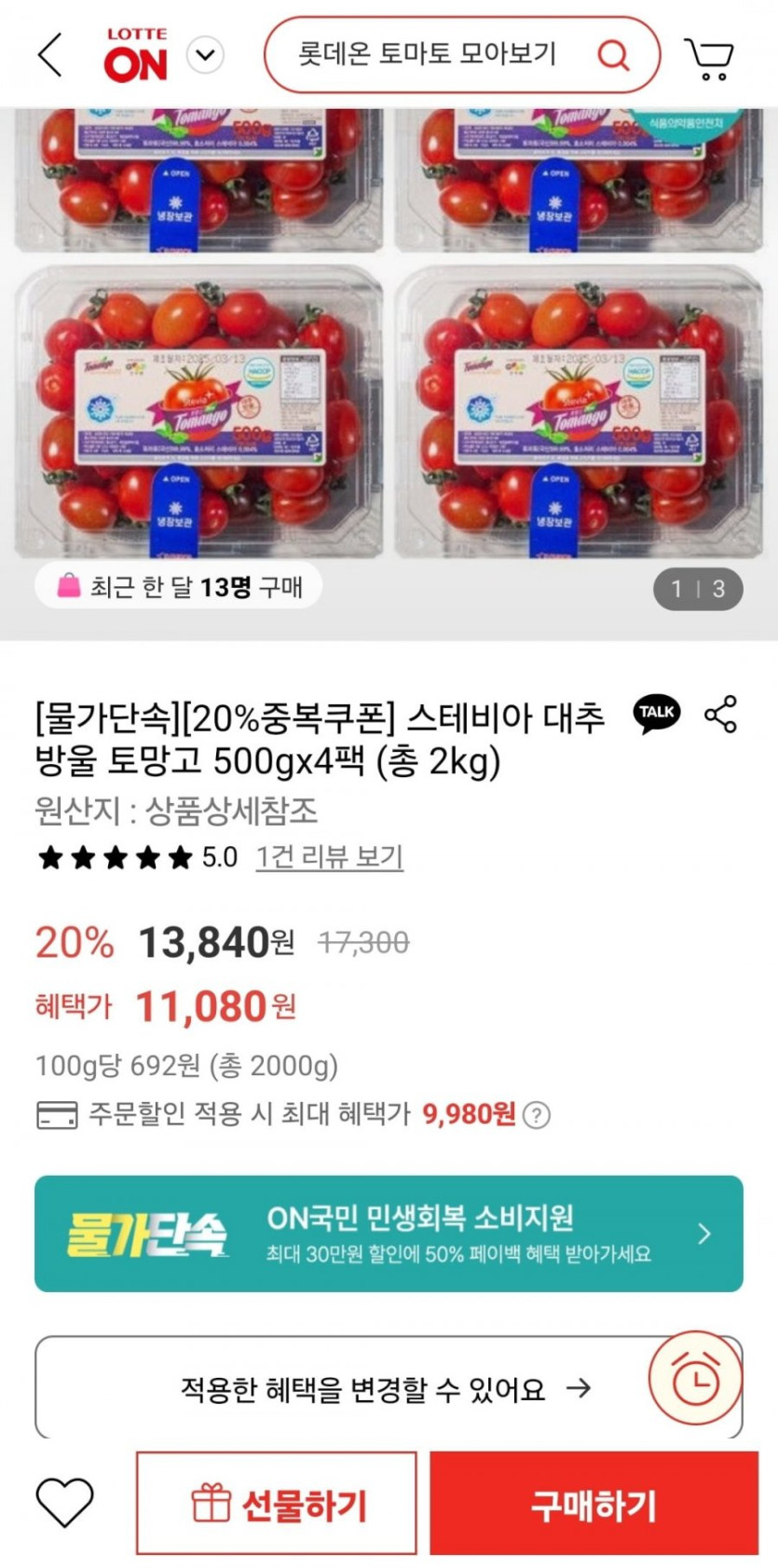The height and width of the screenshot is (1568, 778).
Task: Show 최대 혜택가 help tooltip
Action: click(x=537, y=1114)
